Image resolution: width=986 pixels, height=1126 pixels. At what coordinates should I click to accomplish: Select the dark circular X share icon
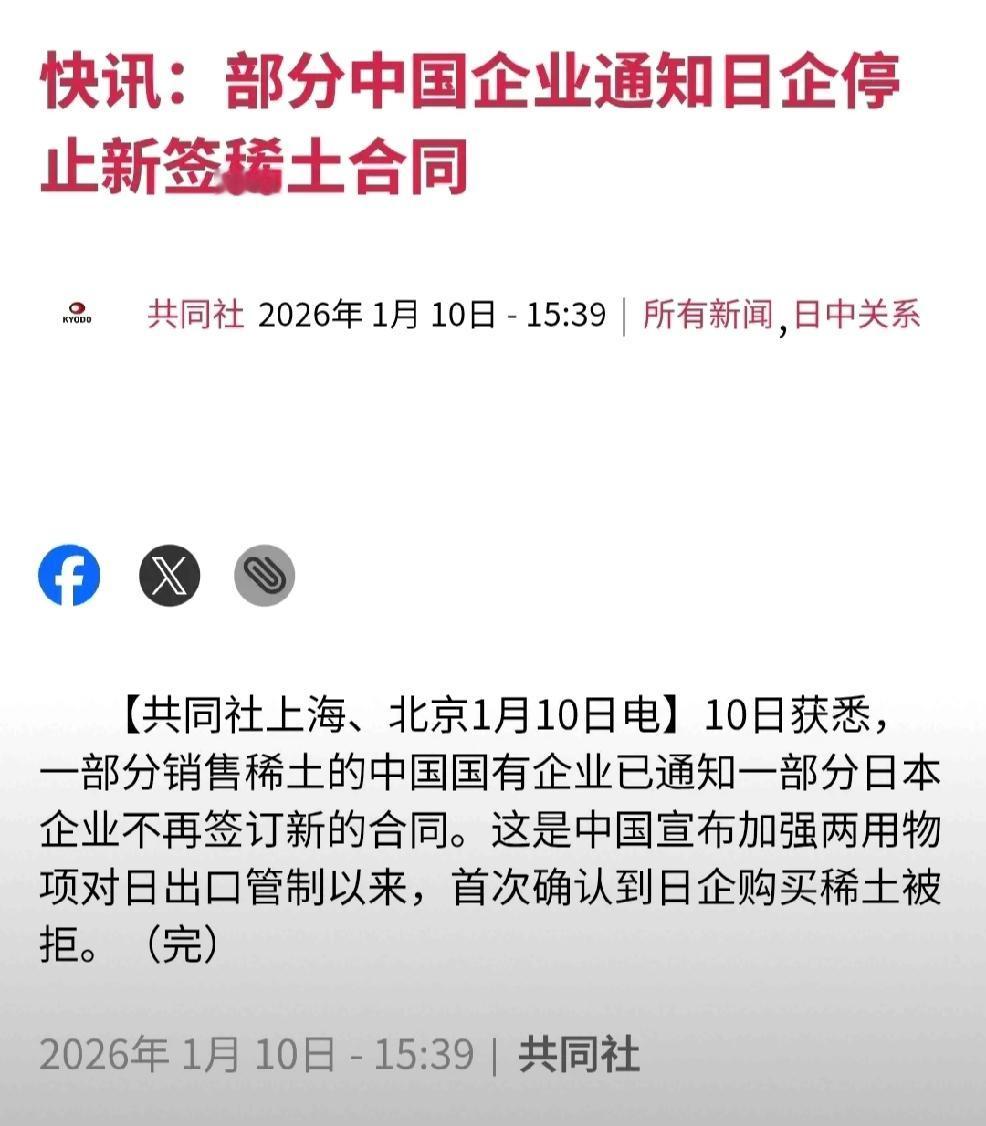[x=168, y=573]
